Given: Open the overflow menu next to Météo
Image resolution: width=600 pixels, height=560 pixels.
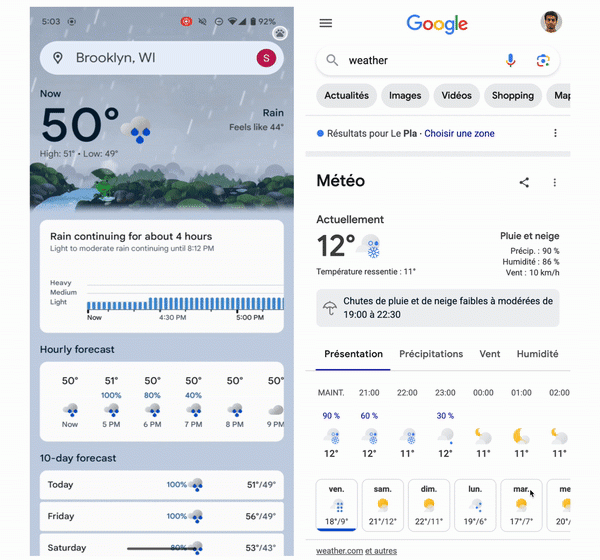Looking at the screenshot, I should 555,183.
